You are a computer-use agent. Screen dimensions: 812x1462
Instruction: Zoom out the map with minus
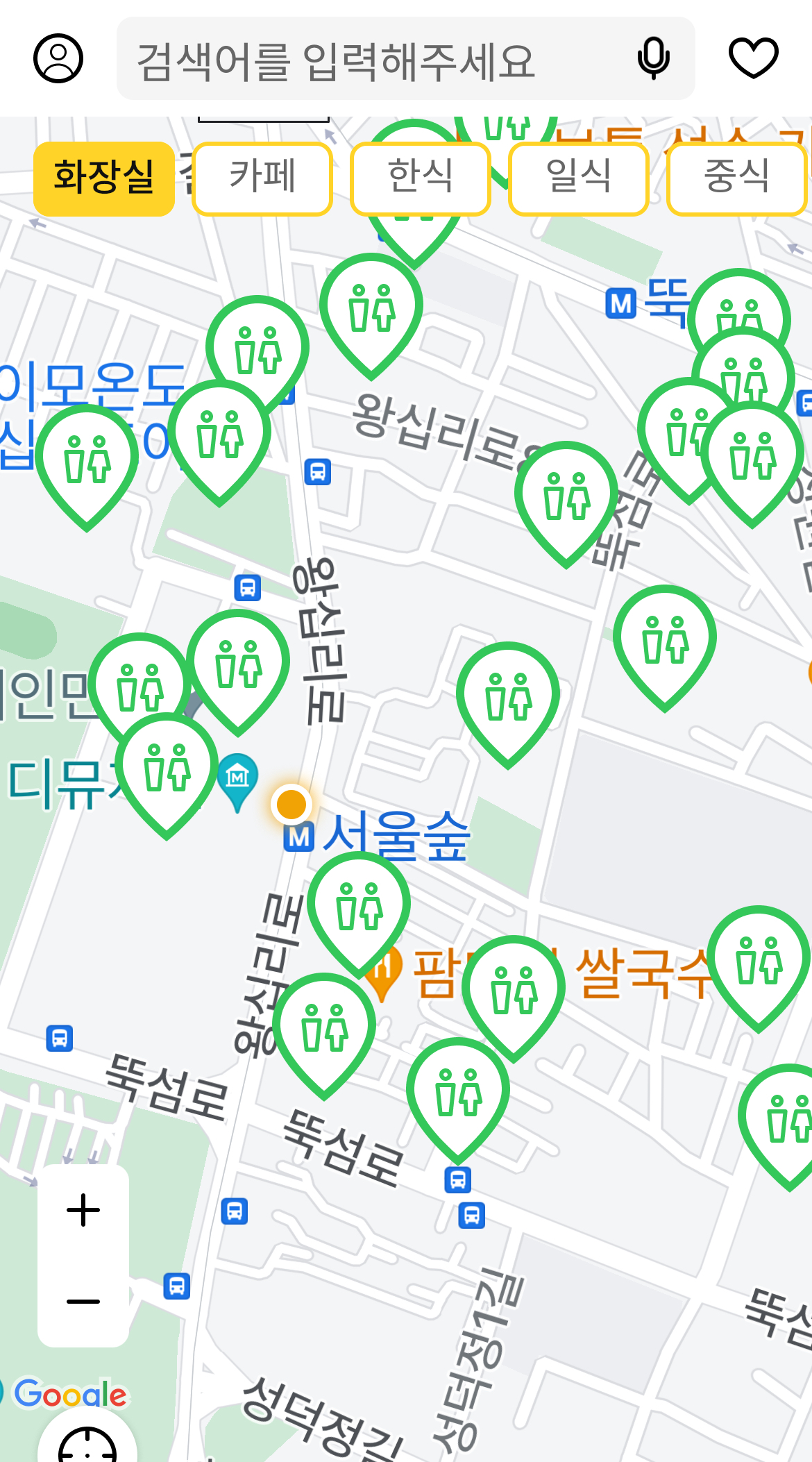tap(83, 1301)
